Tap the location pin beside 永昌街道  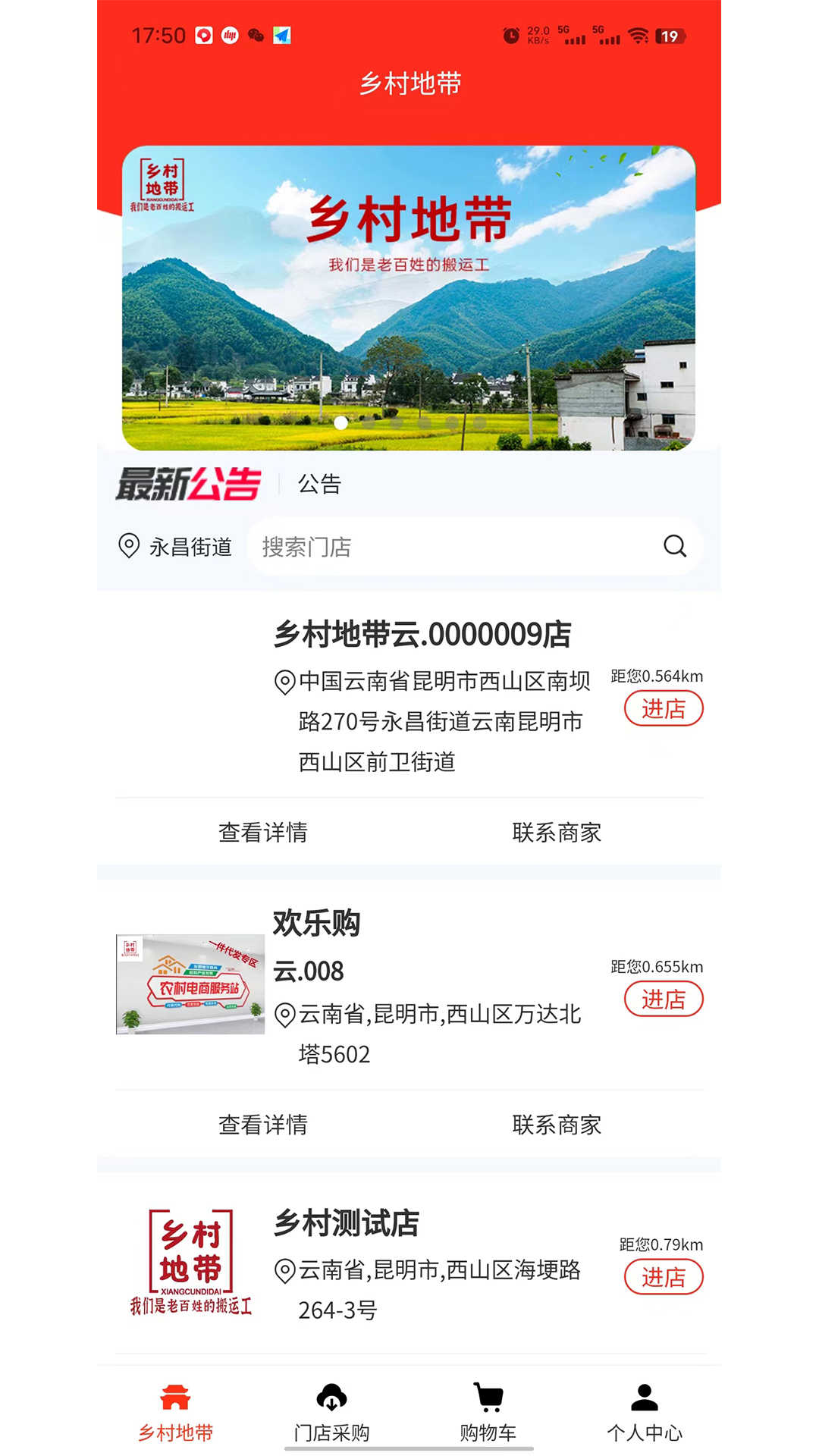click(x=127, y=546)
